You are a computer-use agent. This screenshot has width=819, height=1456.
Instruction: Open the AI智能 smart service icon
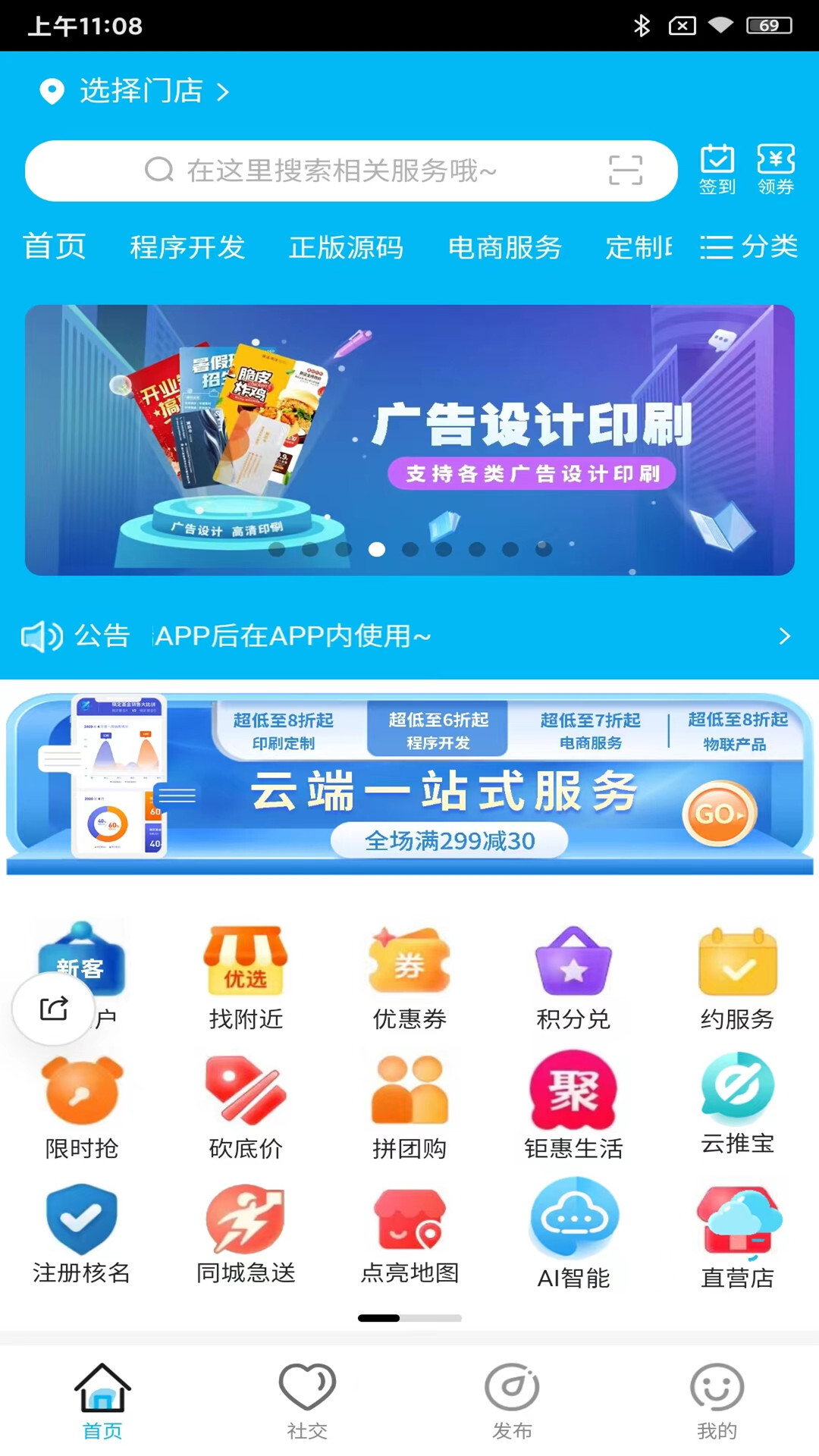(x=573, y=1236)
